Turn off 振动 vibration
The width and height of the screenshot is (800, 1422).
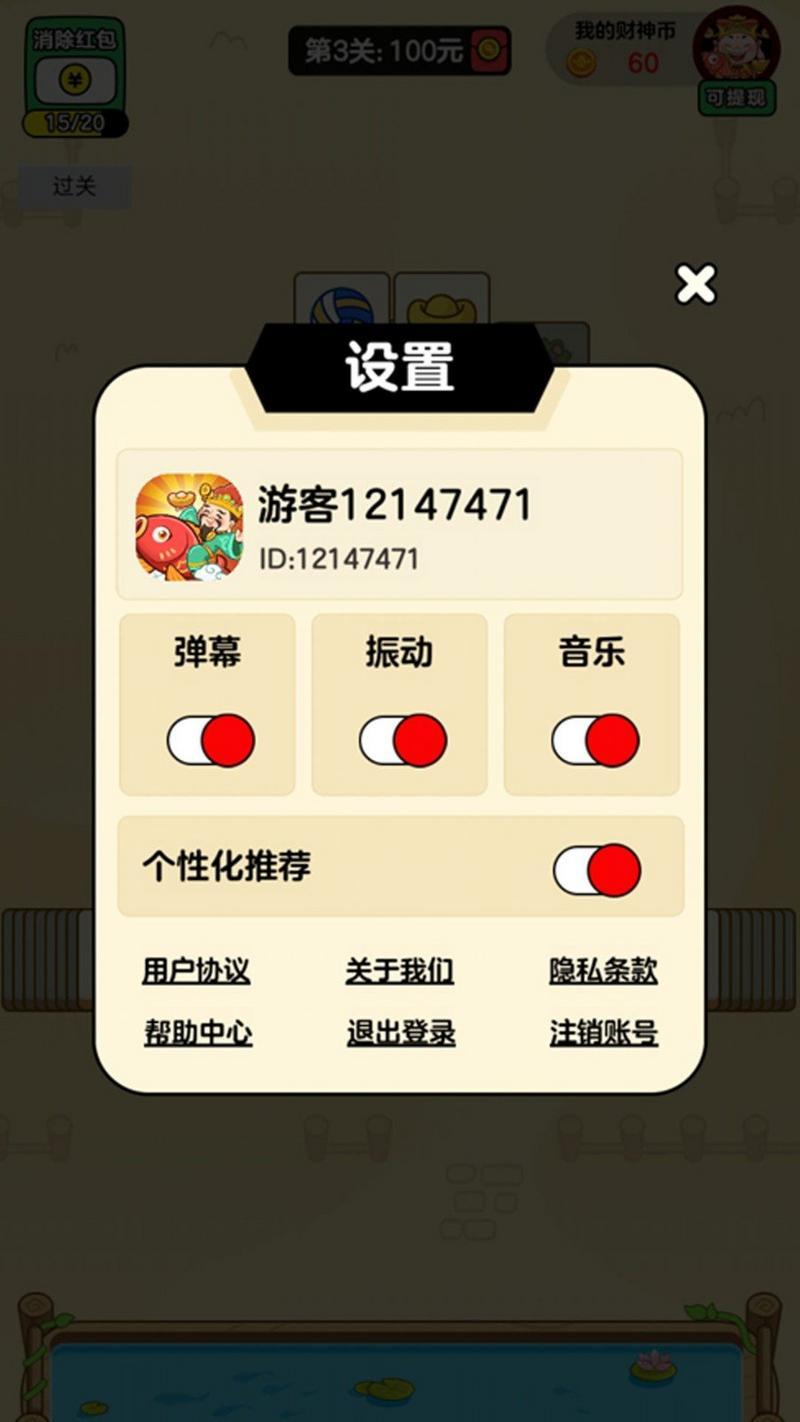pyautogui.click(x=403, y=740)
